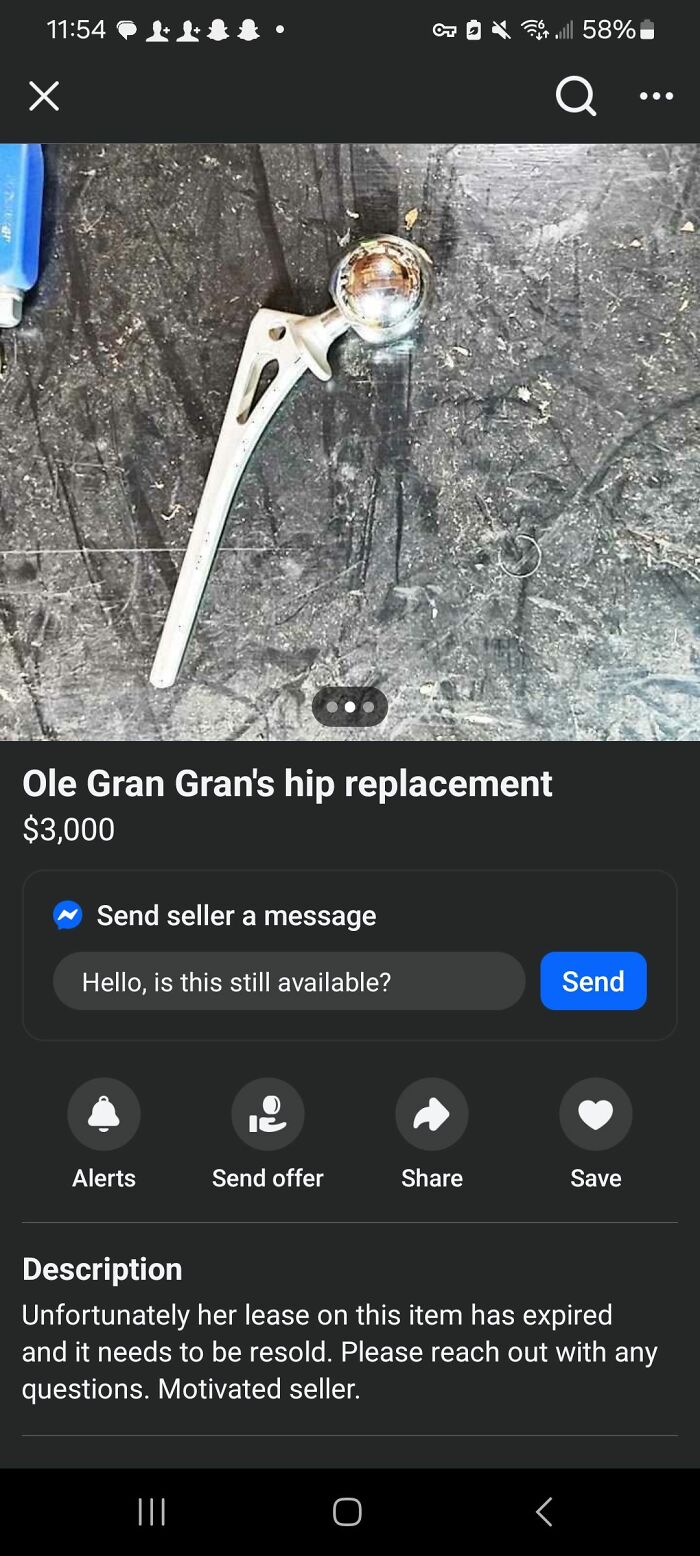Save this listing with the heart
The height and width of the screenshot is (1556, 700).
(596, 1114)
